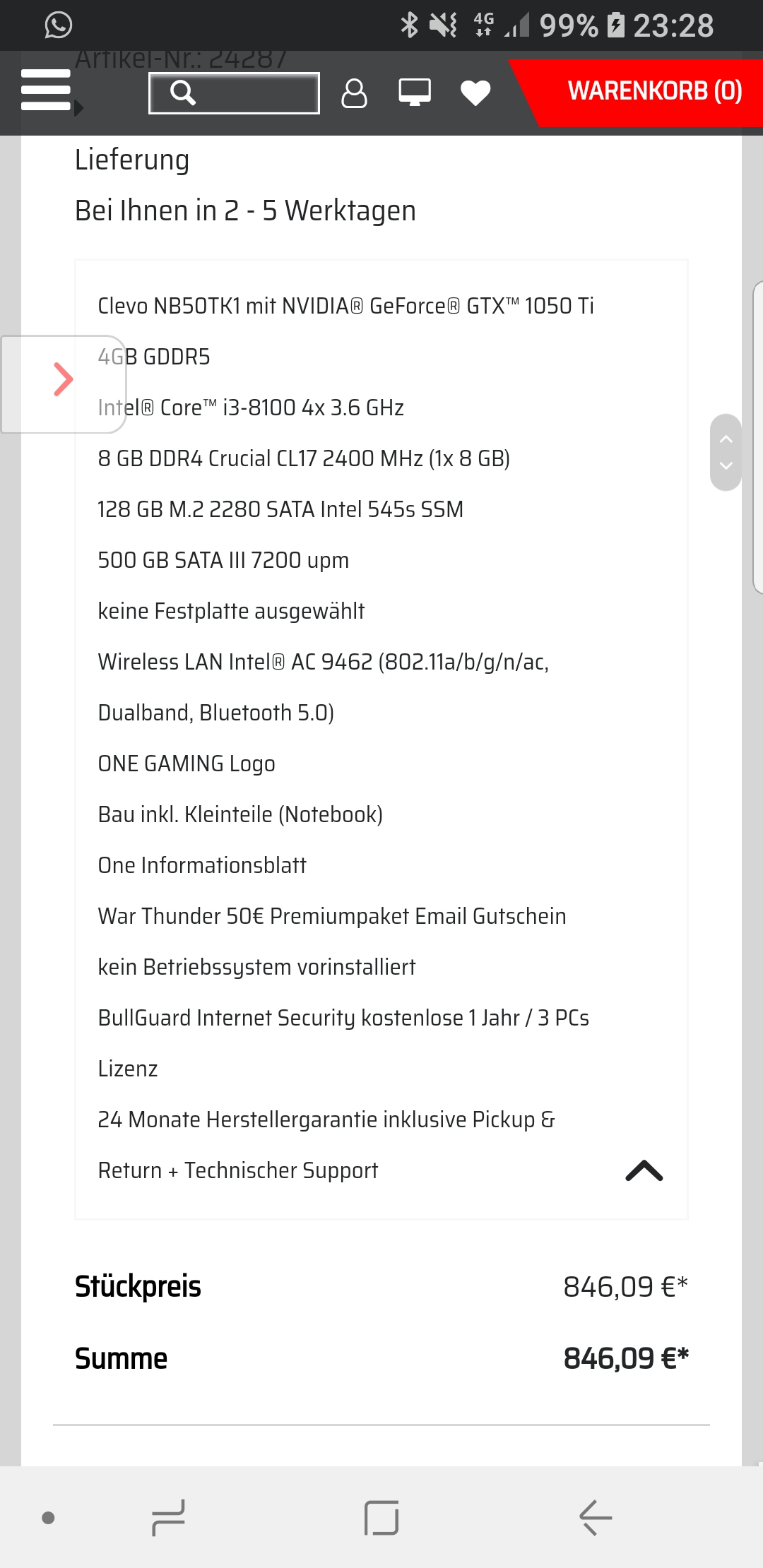Open the wishlist heart icon
Screen dimensions: 763x1568
475,93
